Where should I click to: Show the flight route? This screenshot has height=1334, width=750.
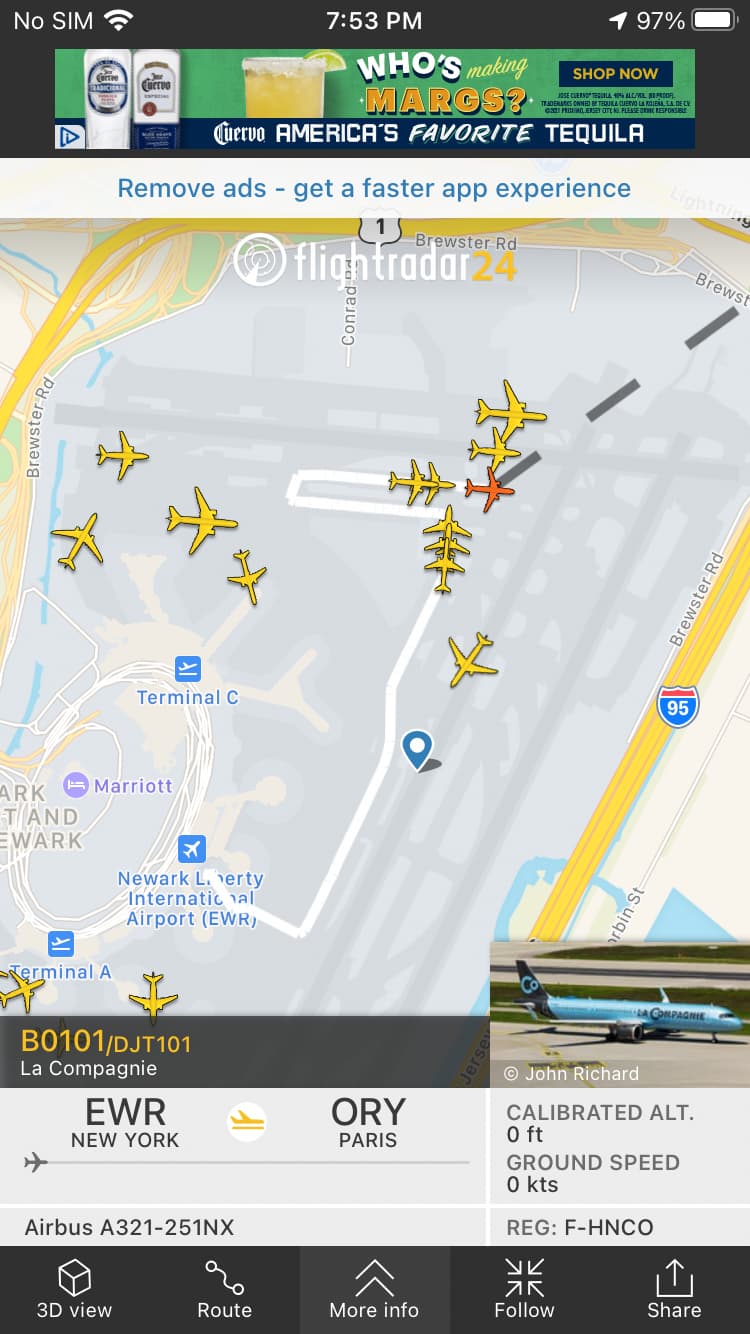pyautogui.click(x=224, y=1290)
